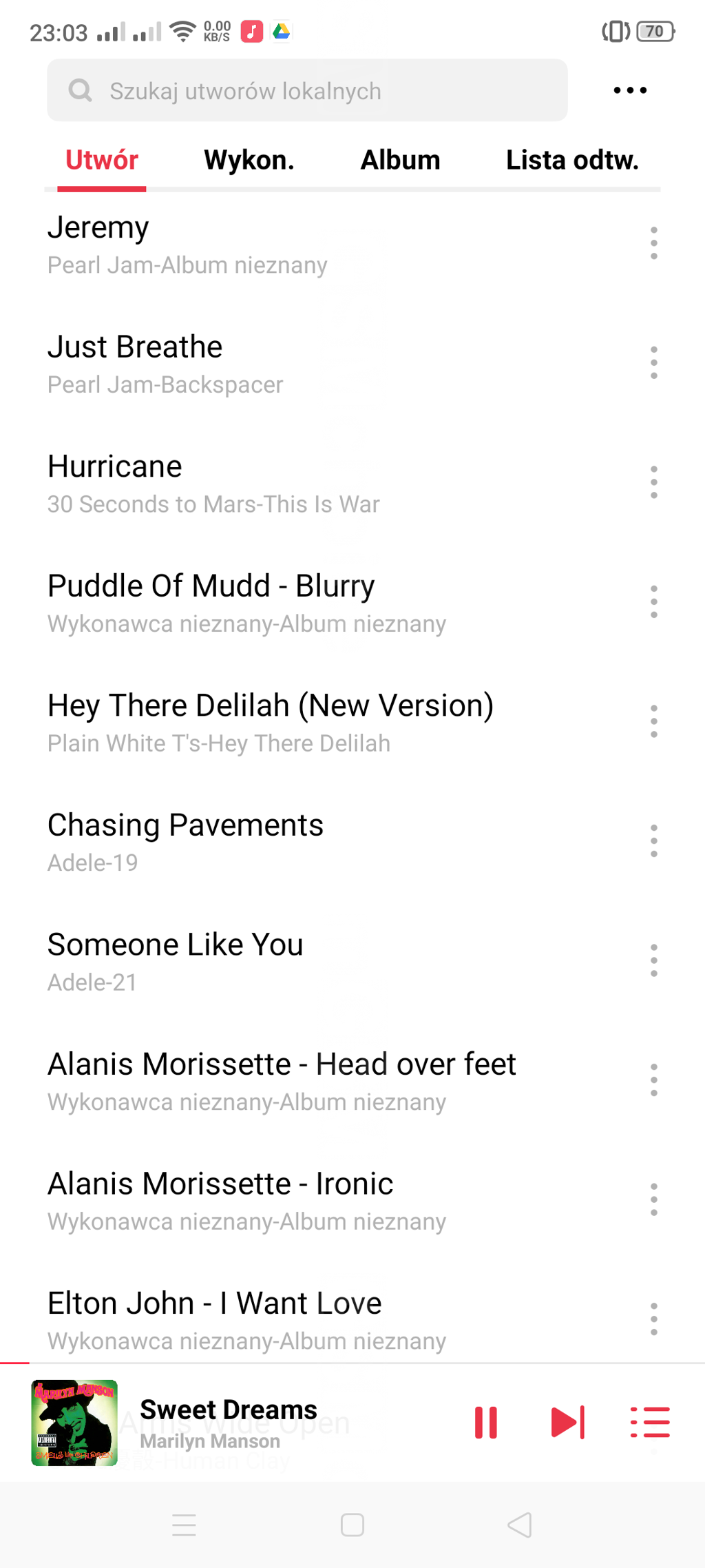The image size is (705, 1568).
Task: Play Alanis Morissette - Ironic
Action: pos(275,1200)
